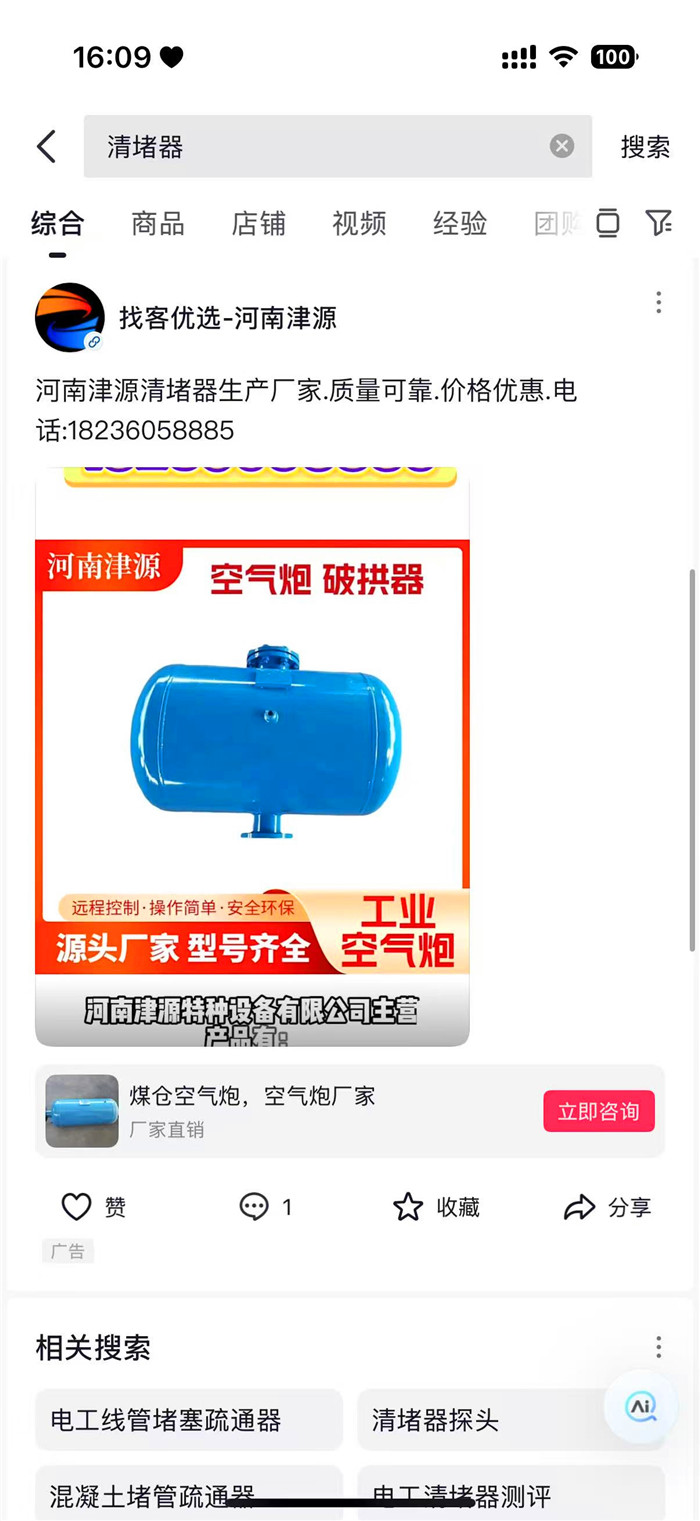This screenshot has height=1521, width=700.
Task: Open overflow menu on 河南津源 post
Action: pyautogui.click(x=658, y=302)
